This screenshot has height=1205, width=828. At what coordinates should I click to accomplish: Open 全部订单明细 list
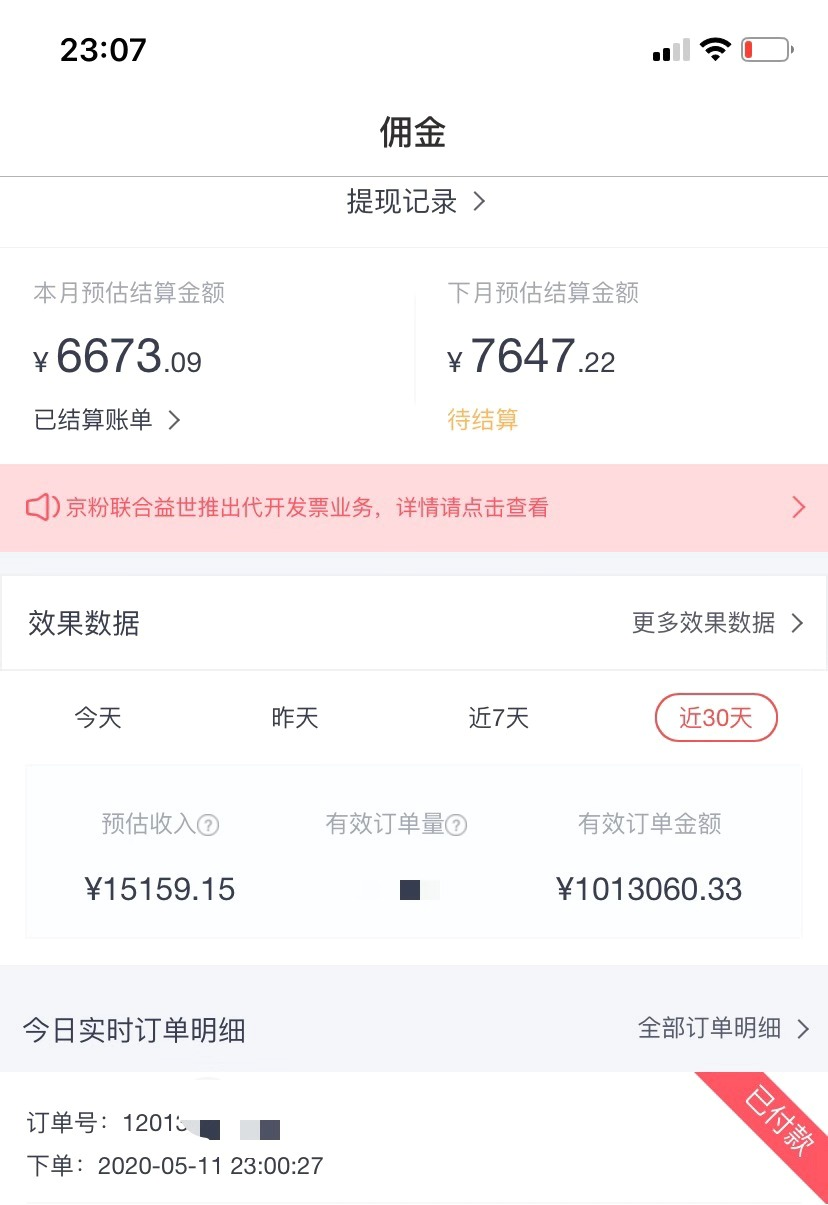[722, 1028]
